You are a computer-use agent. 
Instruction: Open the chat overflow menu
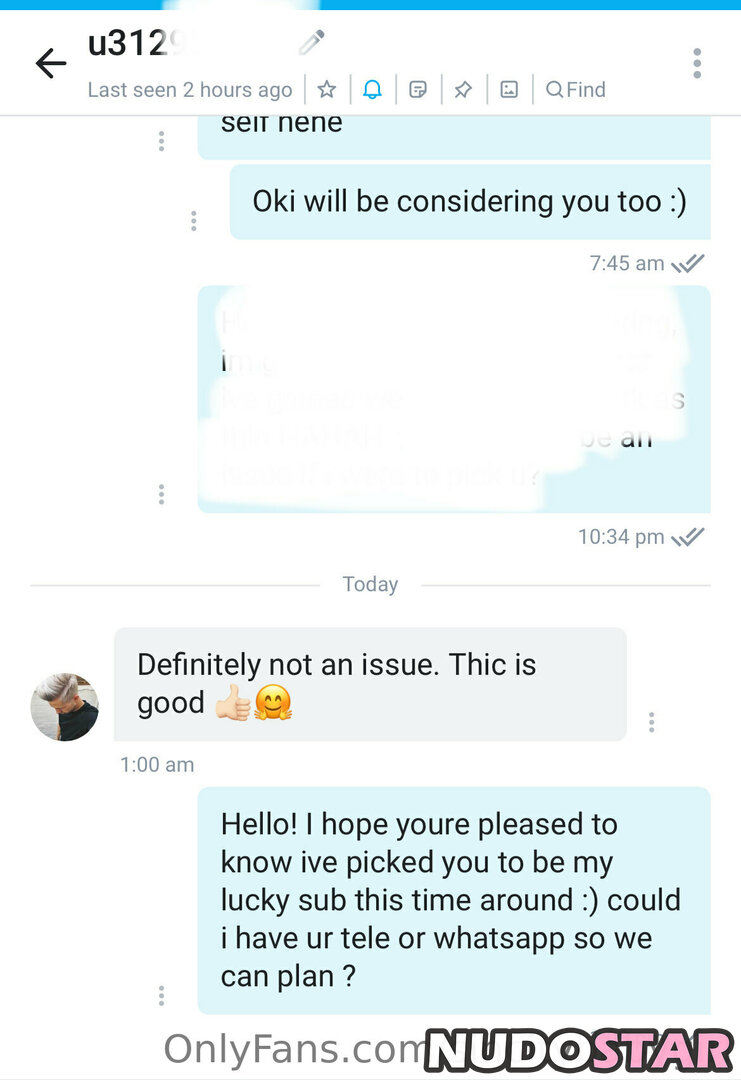[697, 63]
